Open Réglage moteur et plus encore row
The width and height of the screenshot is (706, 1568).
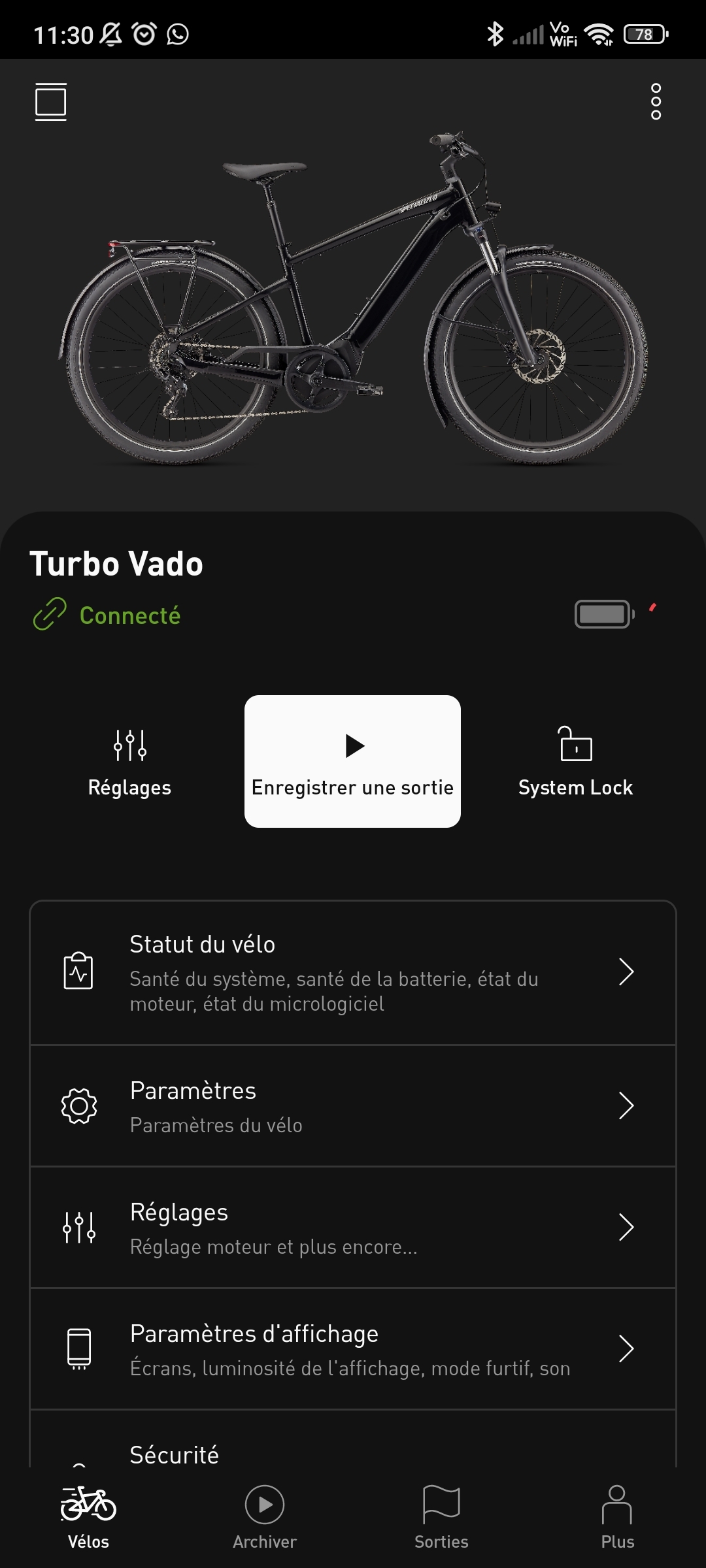pyautogui.click(x=353, y=1228)
